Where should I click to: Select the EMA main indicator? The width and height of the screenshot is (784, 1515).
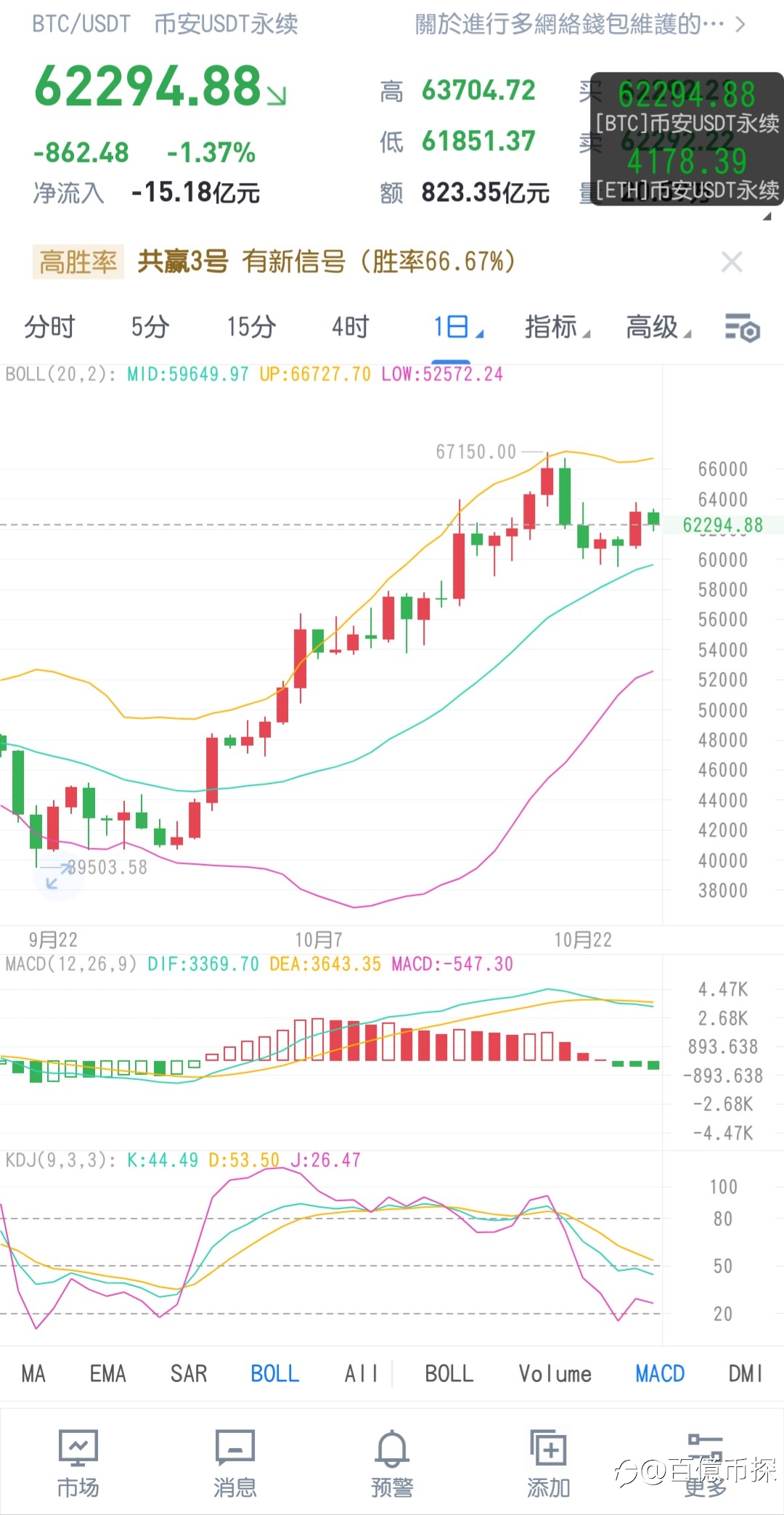107,1373
